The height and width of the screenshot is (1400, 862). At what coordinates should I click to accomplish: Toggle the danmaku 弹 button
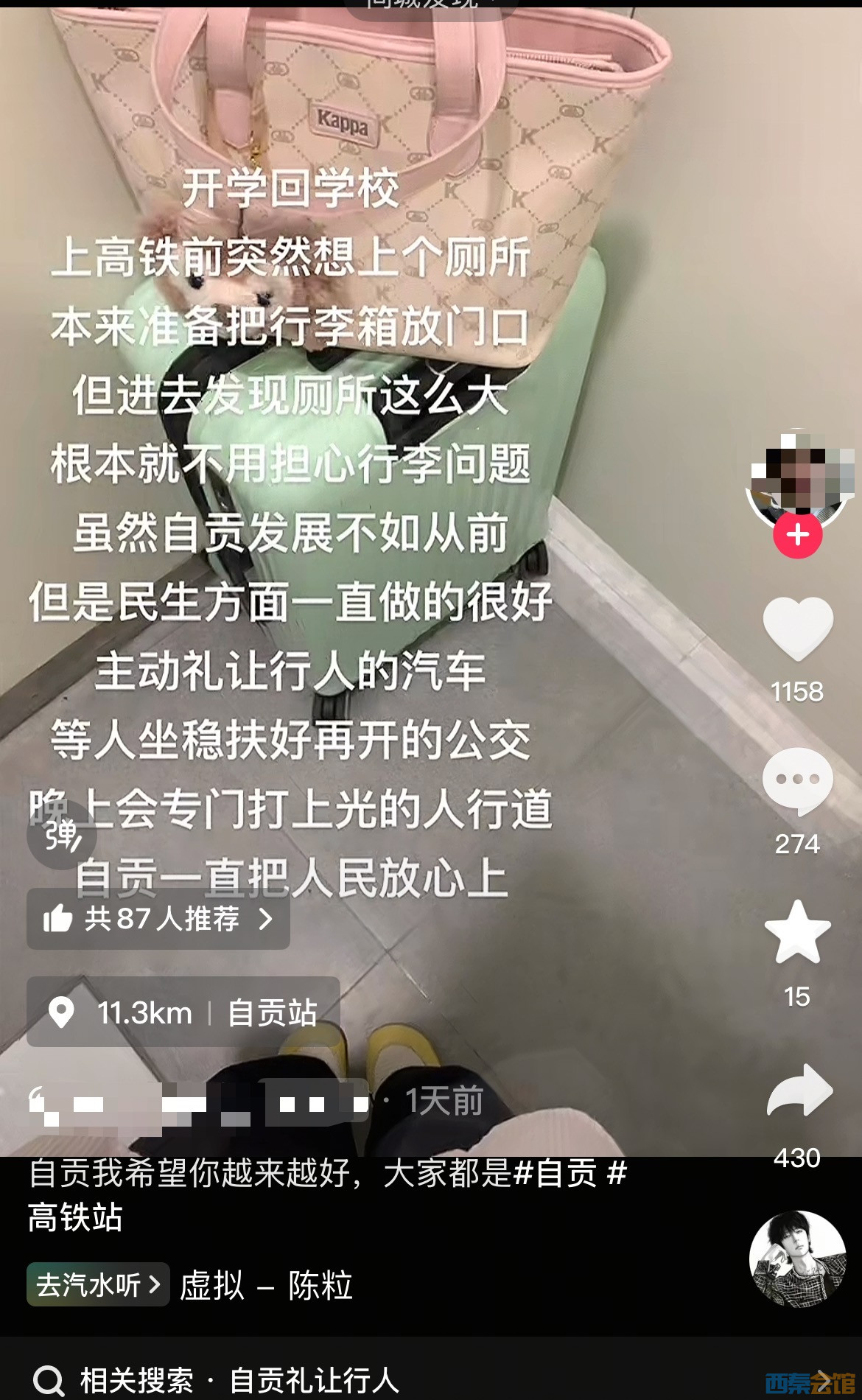tap(61, 835)
